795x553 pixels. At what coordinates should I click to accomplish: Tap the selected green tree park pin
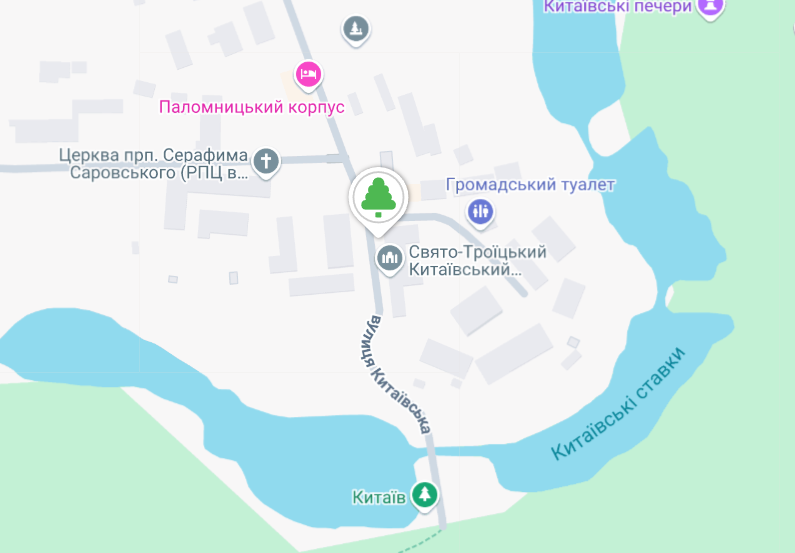[x=380, y=196]
